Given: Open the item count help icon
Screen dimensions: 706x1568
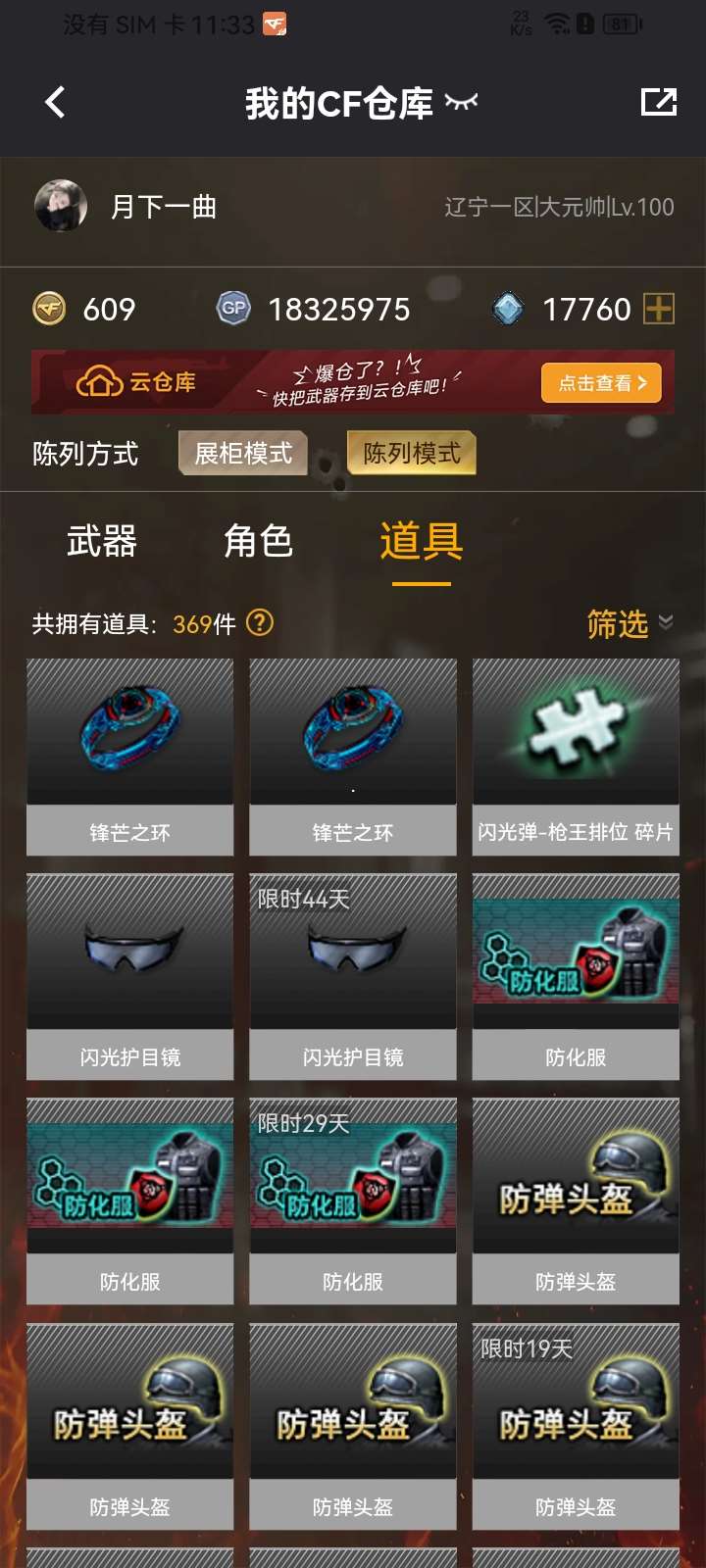Looking at the screenshot, I should 260,622.
